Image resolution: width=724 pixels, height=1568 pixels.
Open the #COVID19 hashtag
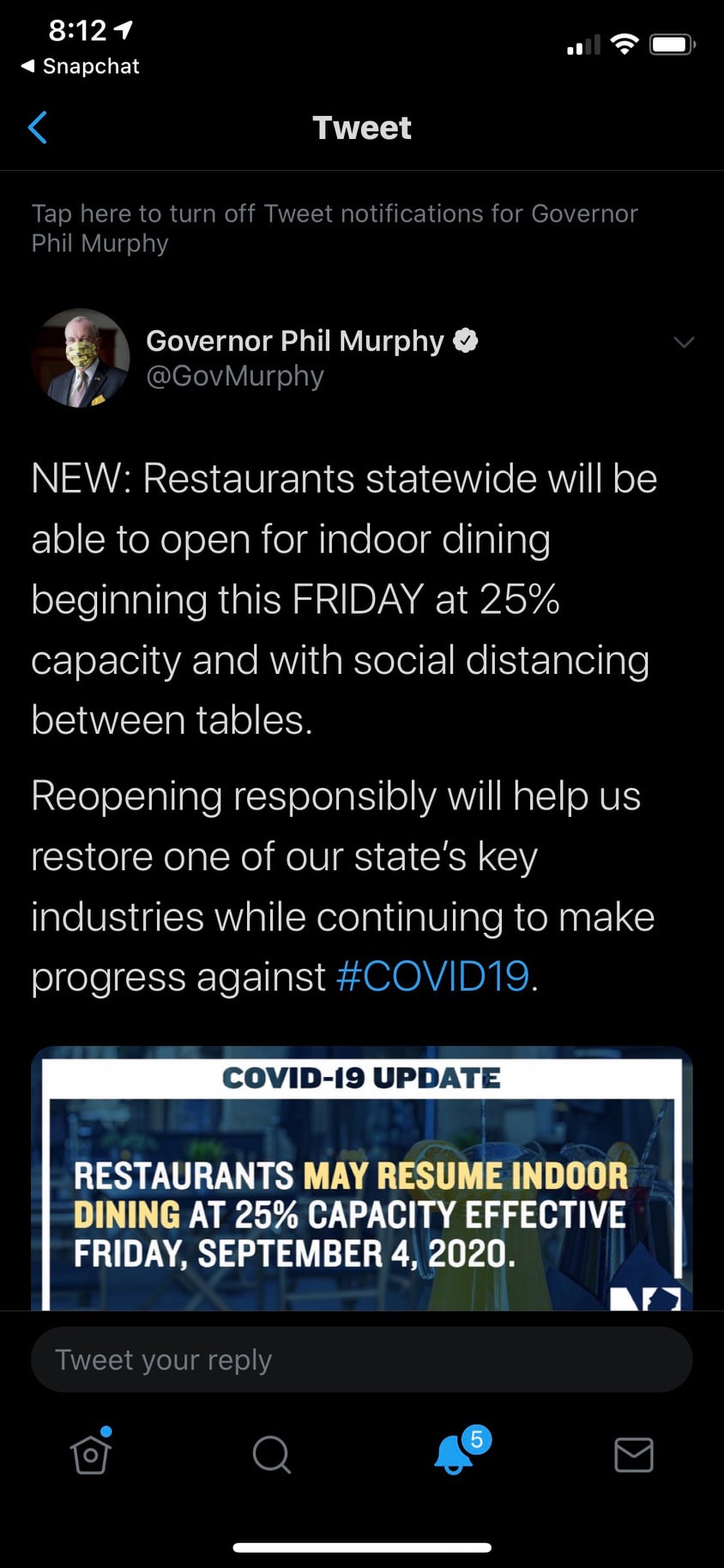[x=432, y=977]
